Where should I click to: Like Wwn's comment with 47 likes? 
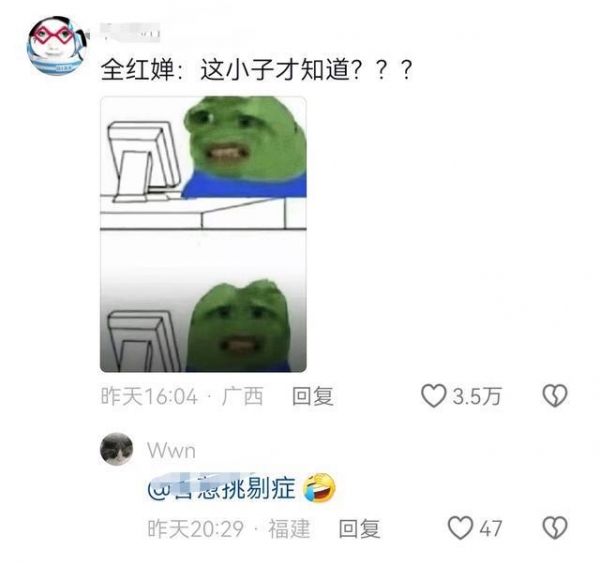click(x=459, y=528)
